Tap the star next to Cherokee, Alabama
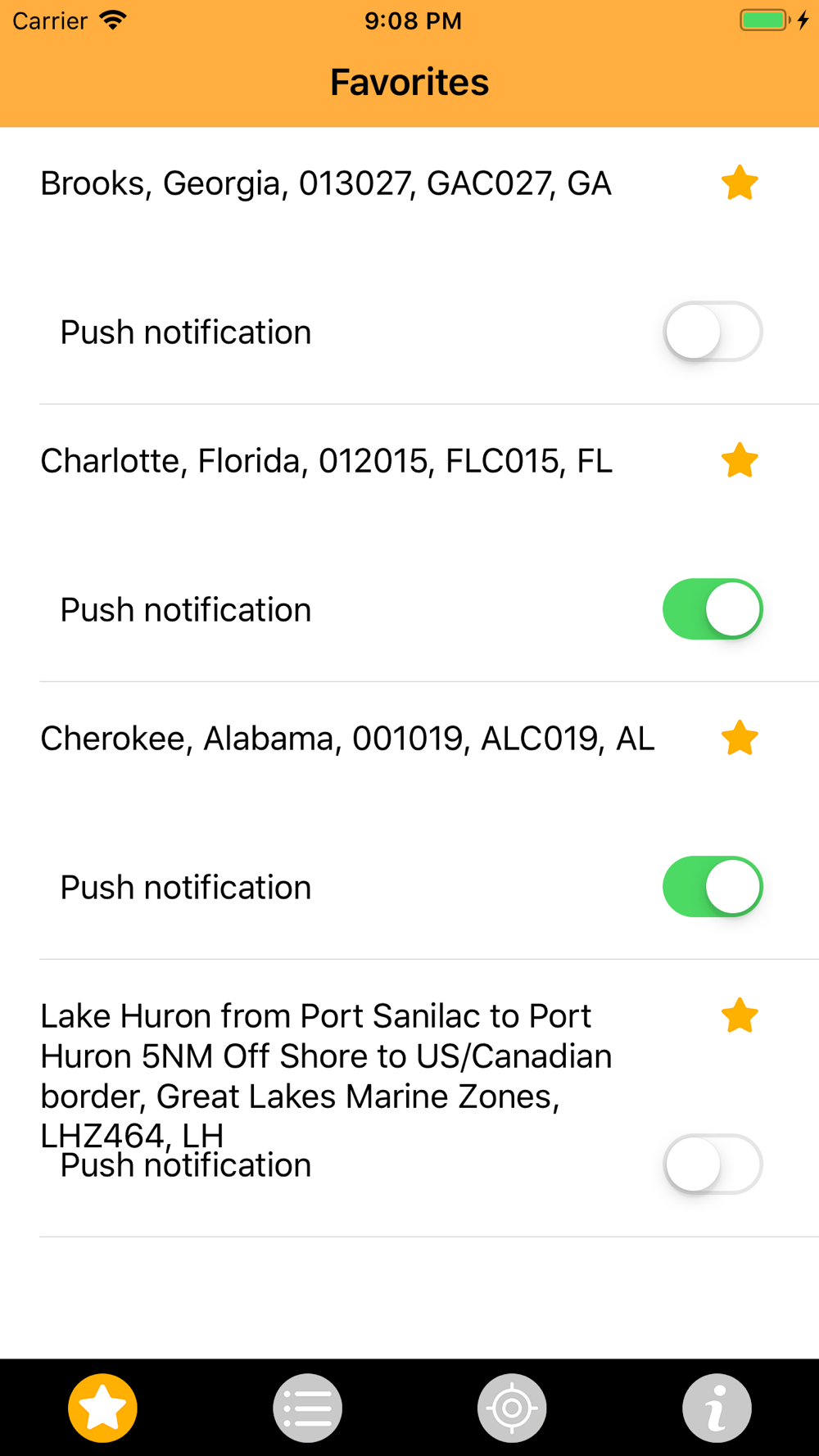The width and height of the screenshot is (819, 1456). point(740,738)
